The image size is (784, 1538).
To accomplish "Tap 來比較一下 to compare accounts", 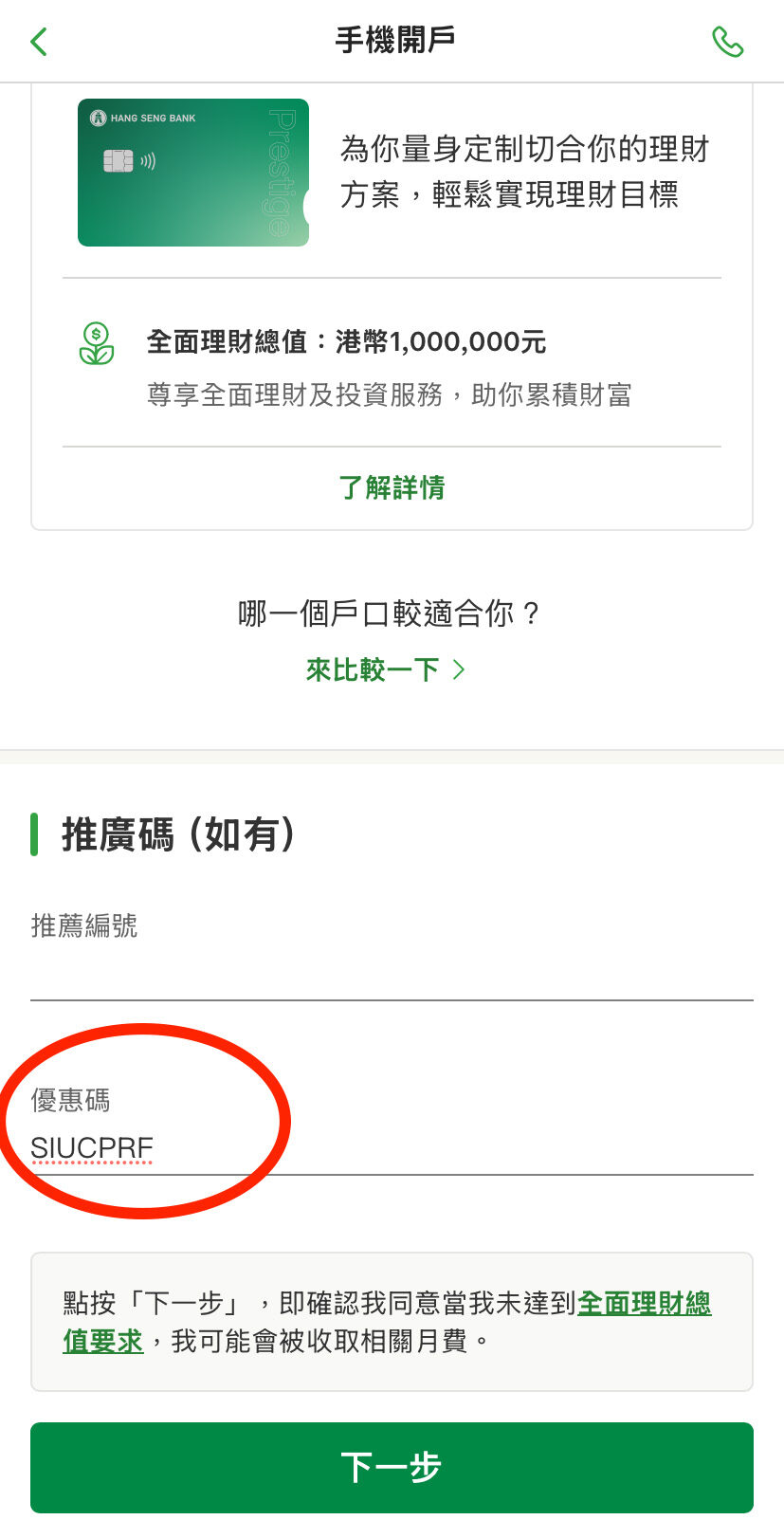I will click(385, 669).
